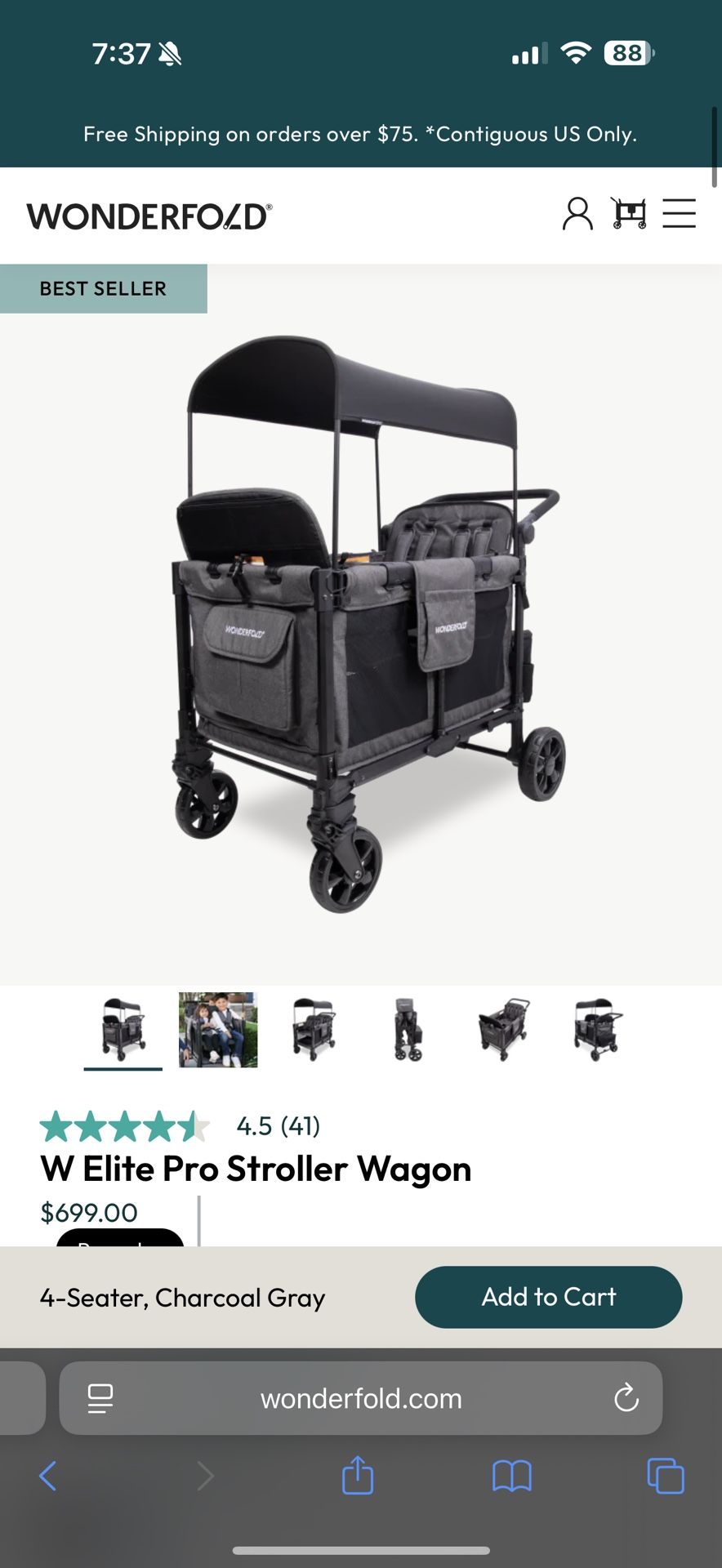Reload the page
This screenshot has width=722, height=1568.
[x=626, y=1398]
